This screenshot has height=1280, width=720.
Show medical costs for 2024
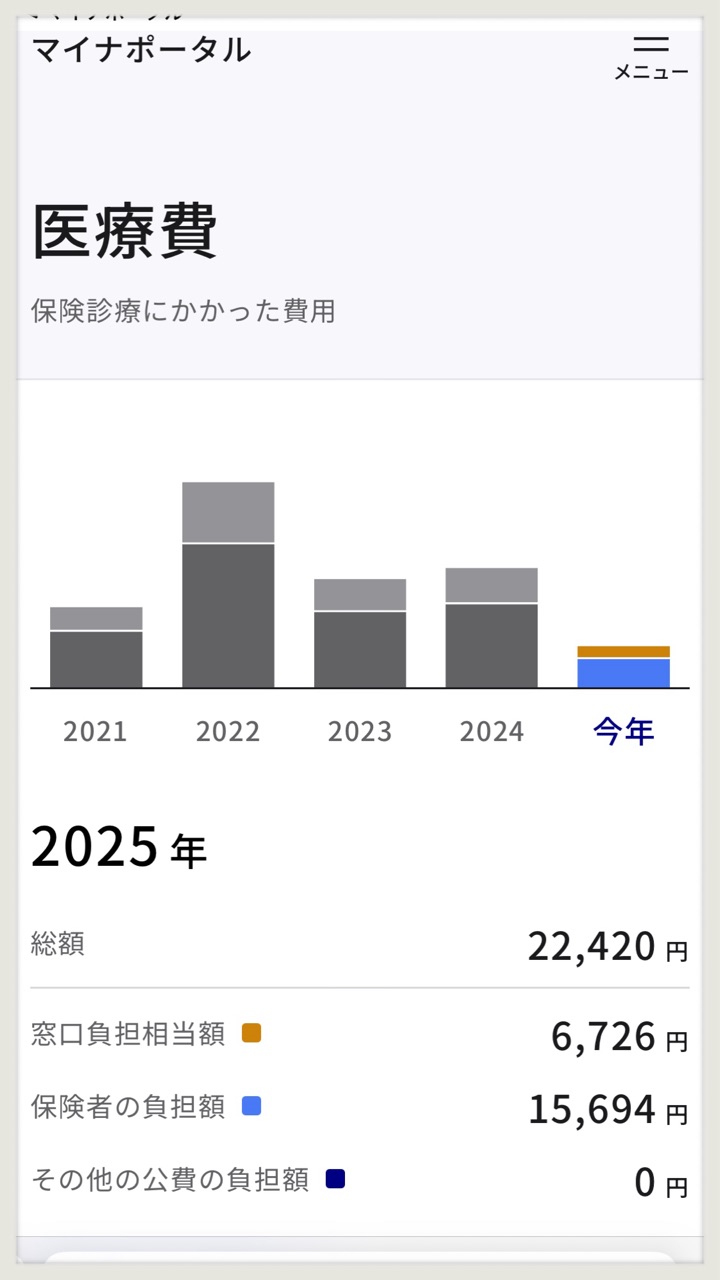491,628
